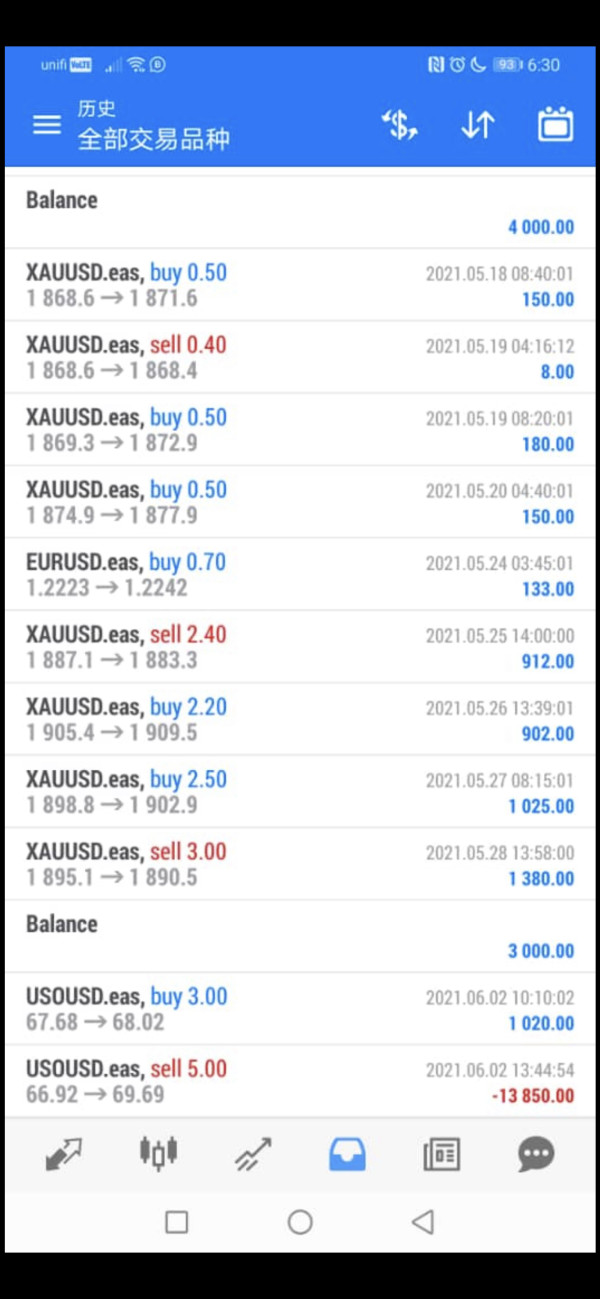Open the XAUUSD buy 2.20 trade details

300,720
